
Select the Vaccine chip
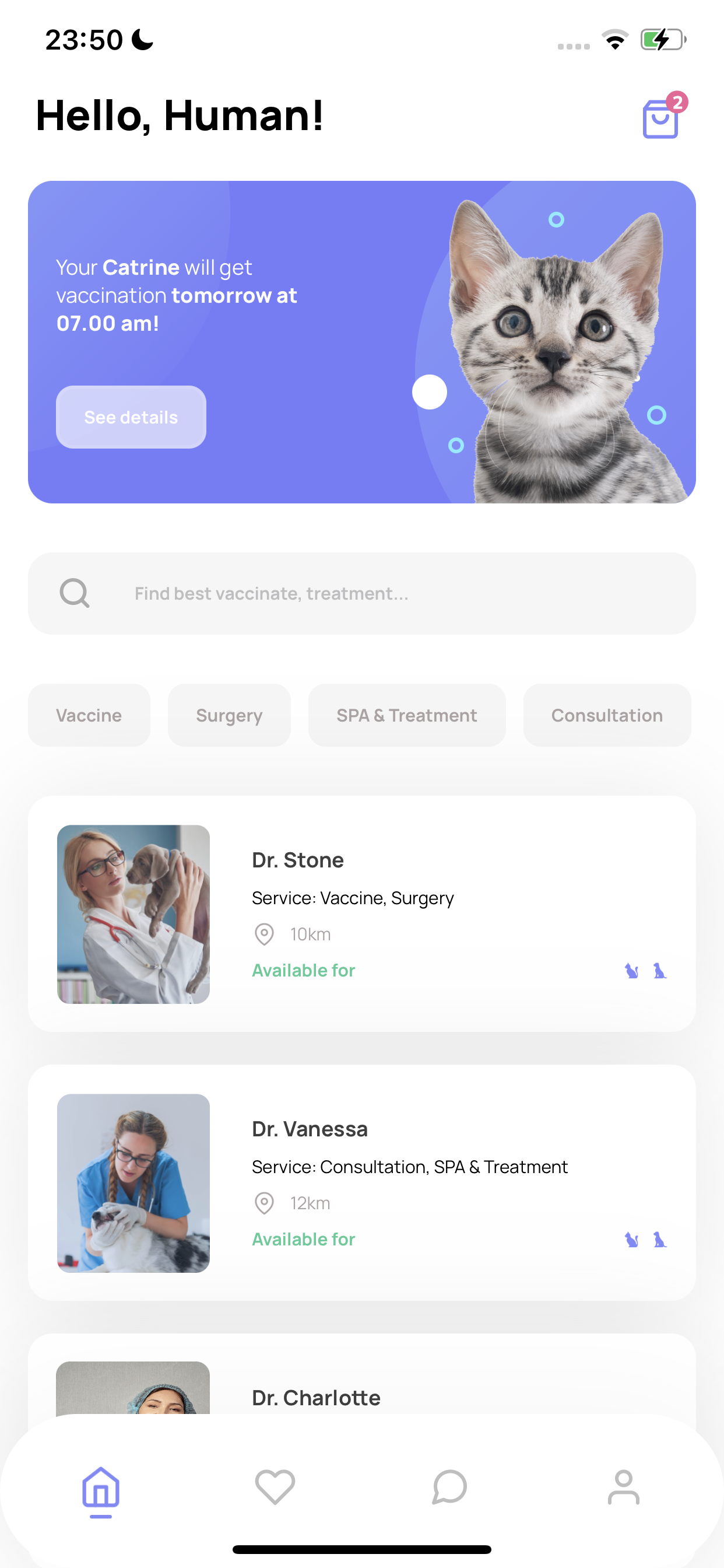pos(89,715)
